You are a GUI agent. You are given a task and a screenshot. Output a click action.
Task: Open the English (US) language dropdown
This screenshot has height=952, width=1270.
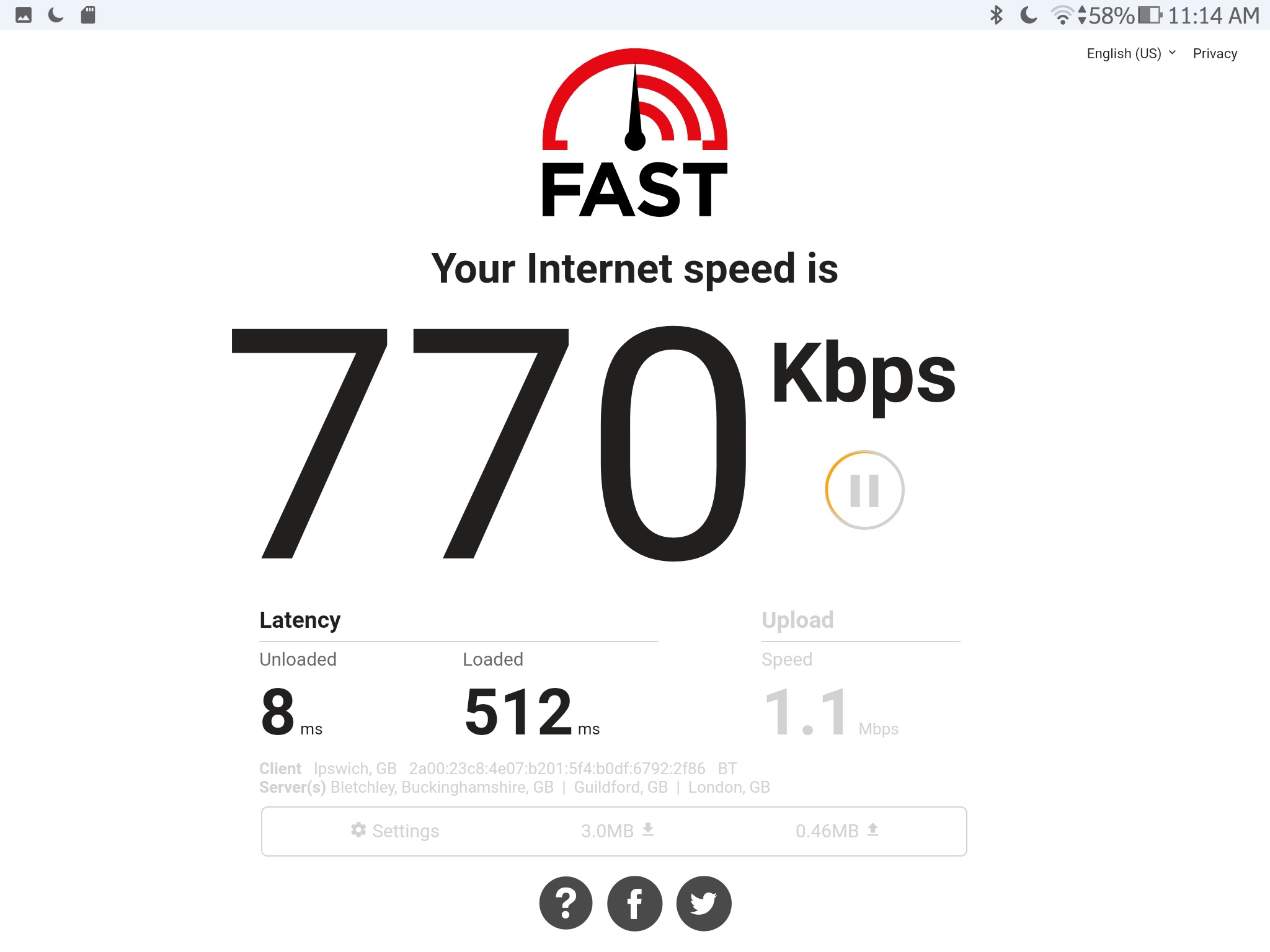point(1131,54)
